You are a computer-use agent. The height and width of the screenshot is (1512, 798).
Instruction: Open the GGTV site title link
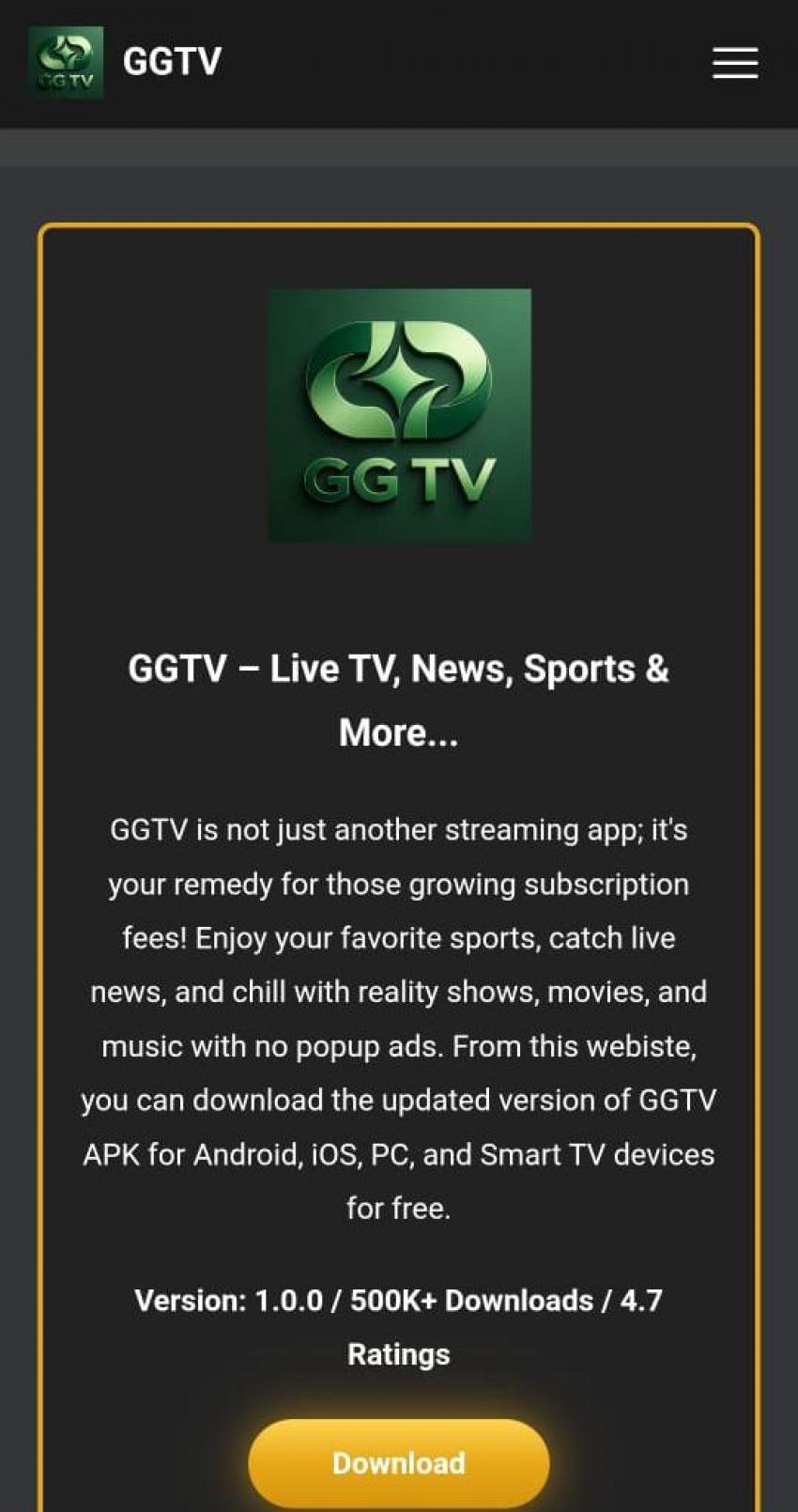click(172, 62)
